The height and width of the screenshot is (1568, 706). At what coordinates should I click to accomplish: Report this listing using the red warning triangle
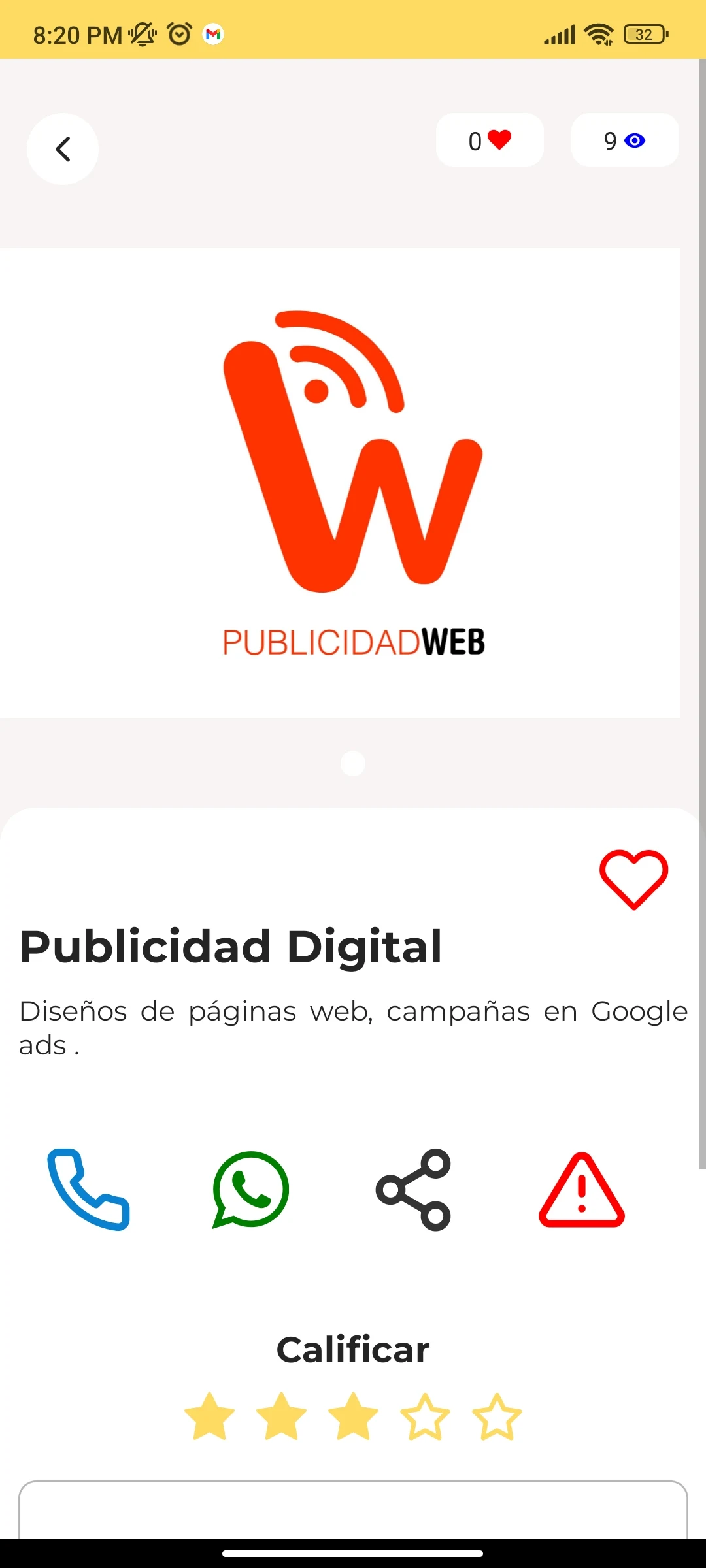(x=582, y=1190)
